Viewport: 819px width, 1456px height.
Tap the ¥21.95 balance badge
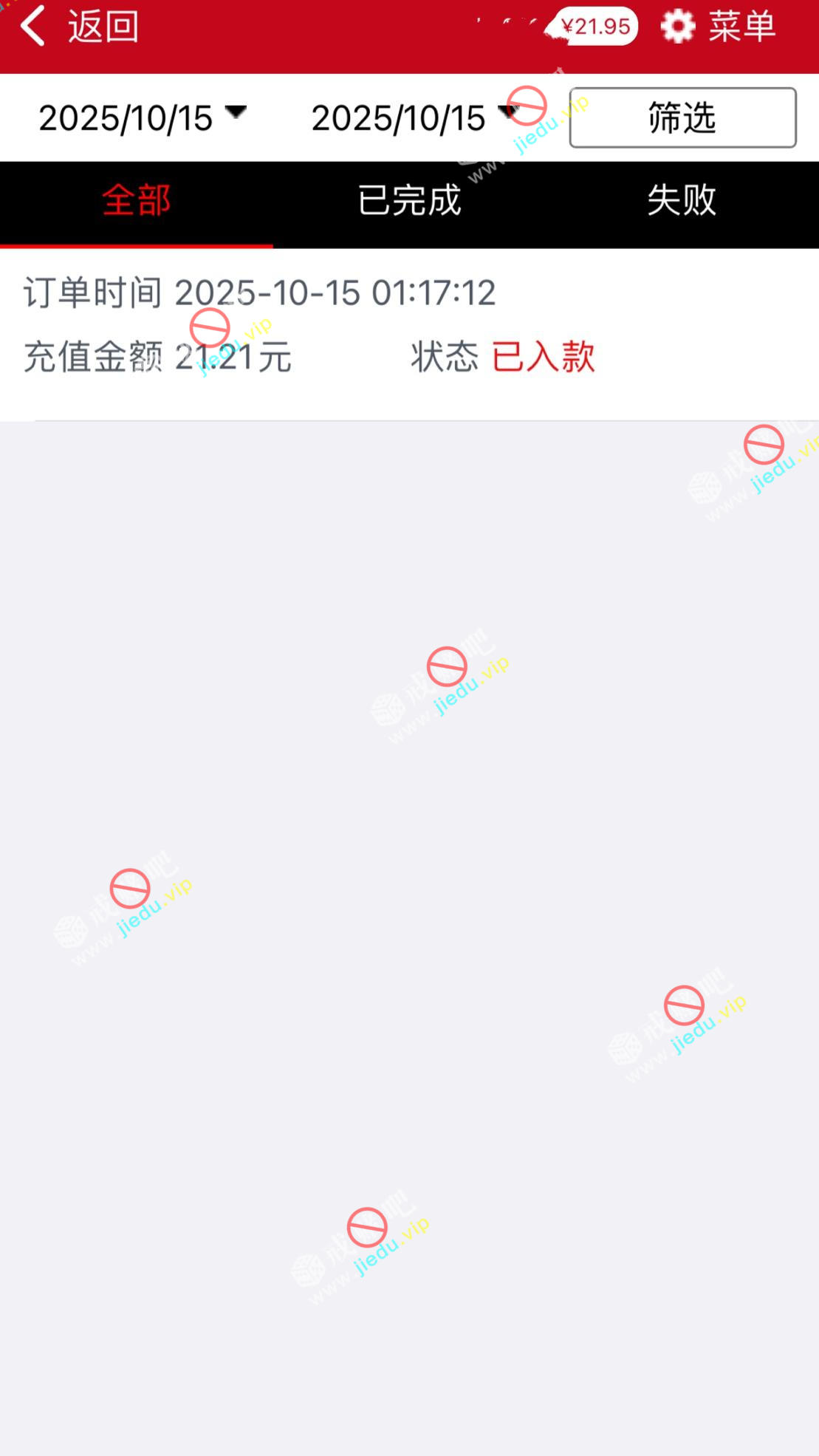[x=595, y=27]
